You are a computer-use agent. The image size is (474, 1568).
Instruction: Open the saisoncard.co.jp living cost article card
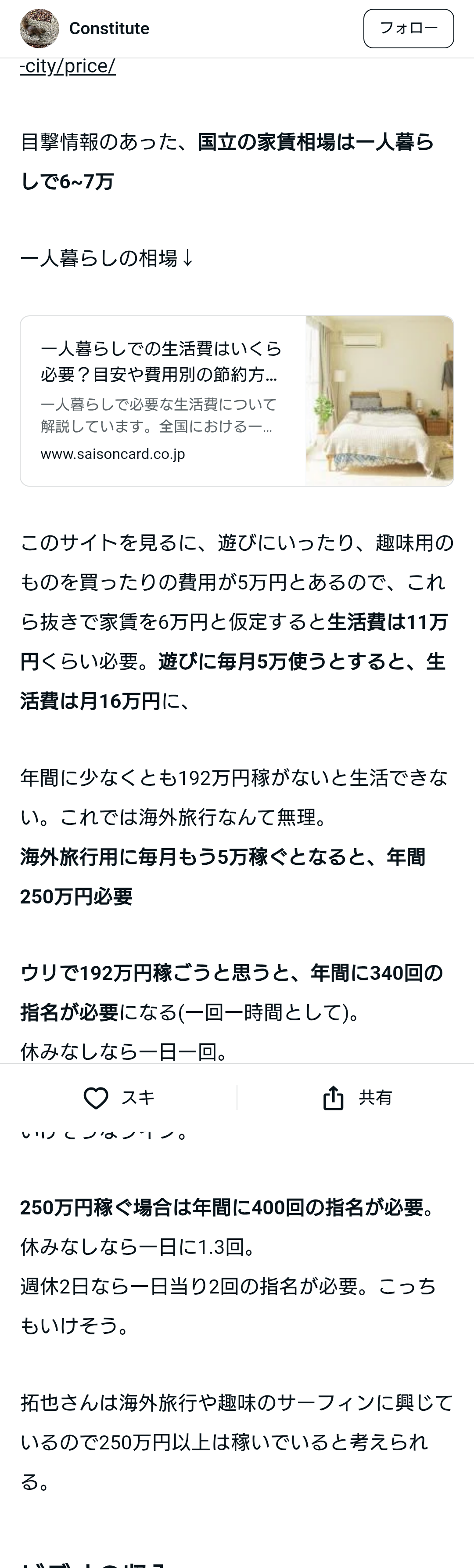click(x=237, y=401)
